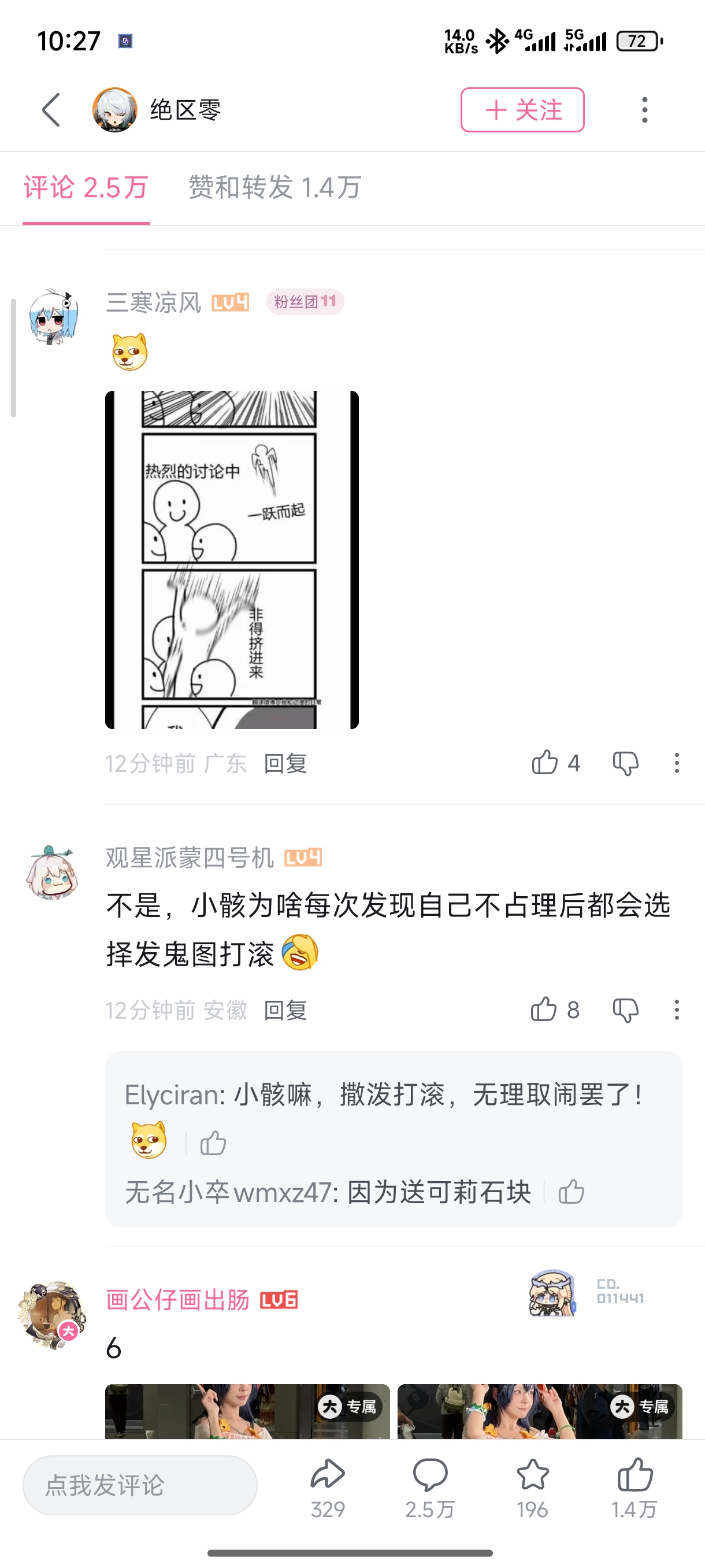Dislike 观星派蒙四号机's comment
The image size is (705, 1568).
tap(625, 1010)
